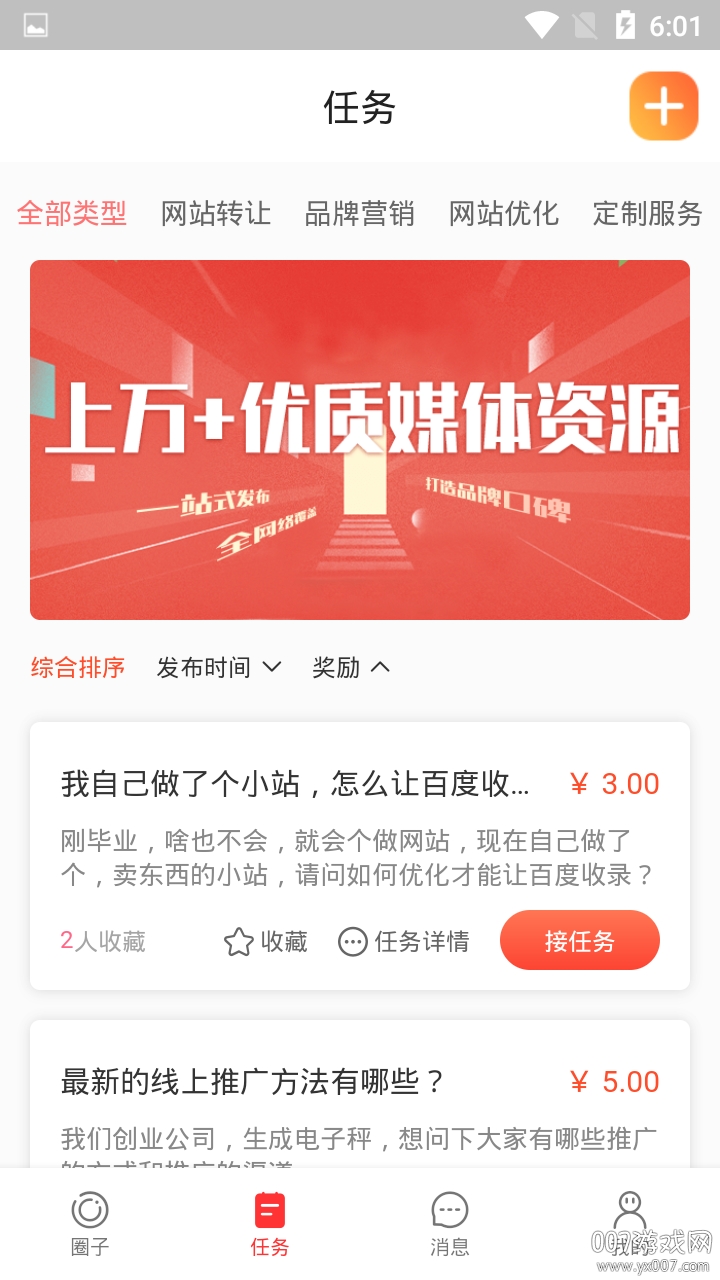Switch to the 定制服务 category tab
720x1280 pixels.
point(648,213)
